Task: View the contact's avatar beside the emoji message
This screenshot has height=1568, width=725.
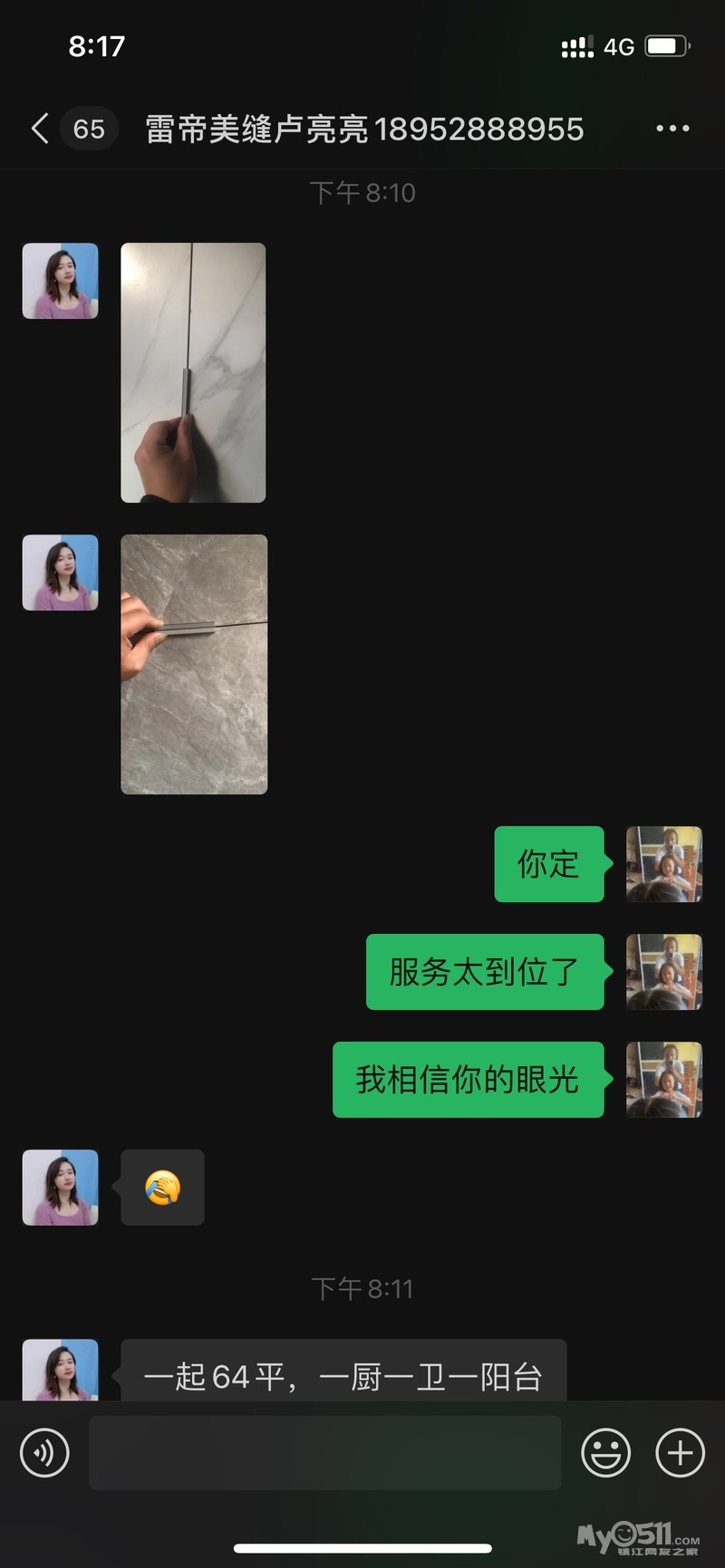Action: (60, 1188)
